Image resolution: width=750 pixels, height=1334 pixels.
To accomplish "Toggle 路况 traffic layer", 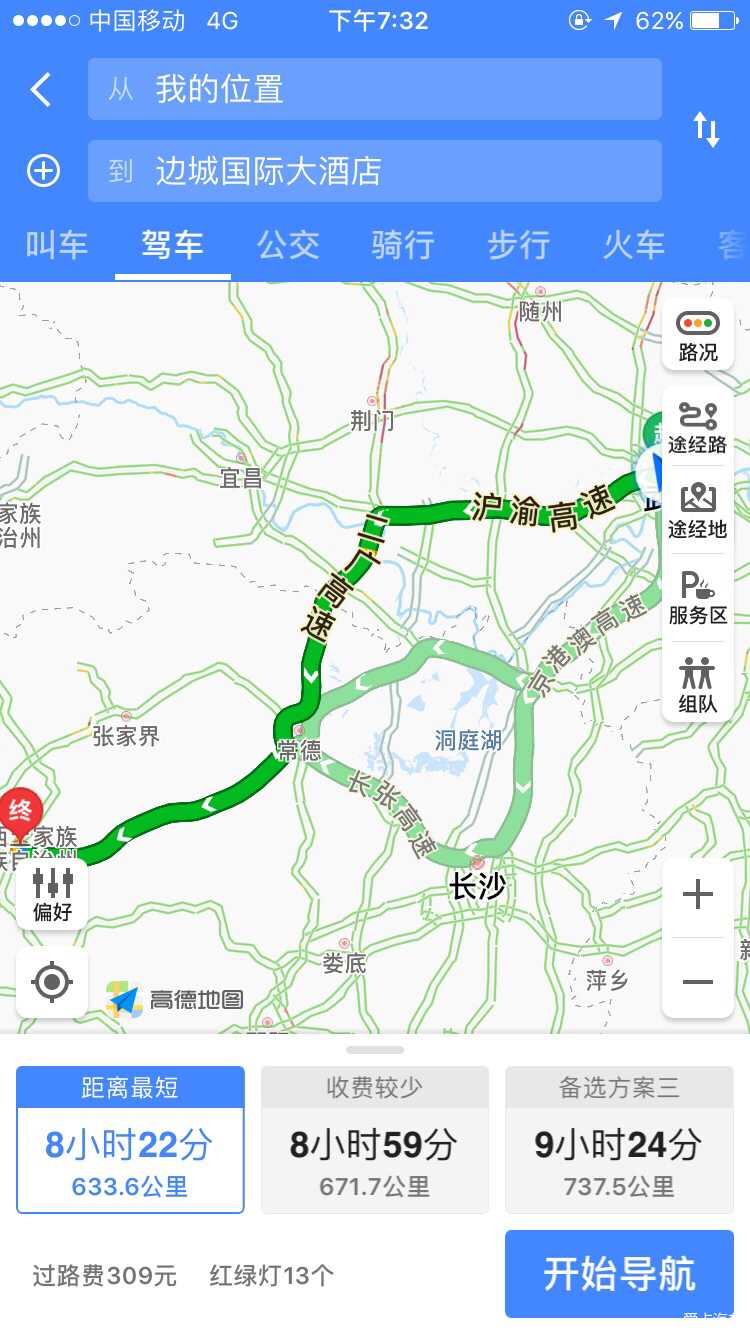I will 698,335.
